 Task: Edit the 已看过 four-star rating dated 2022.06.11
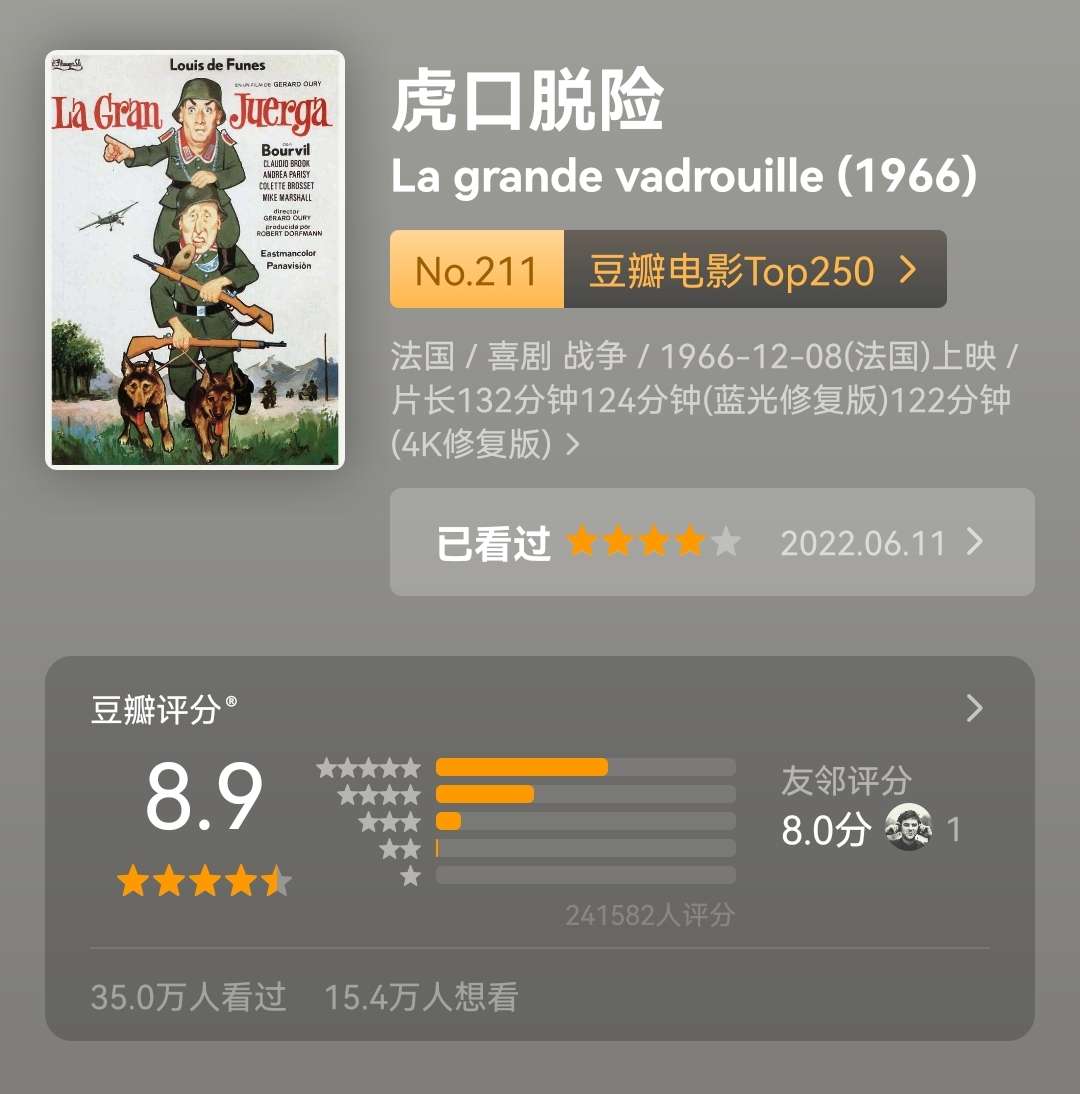point(711,542)
